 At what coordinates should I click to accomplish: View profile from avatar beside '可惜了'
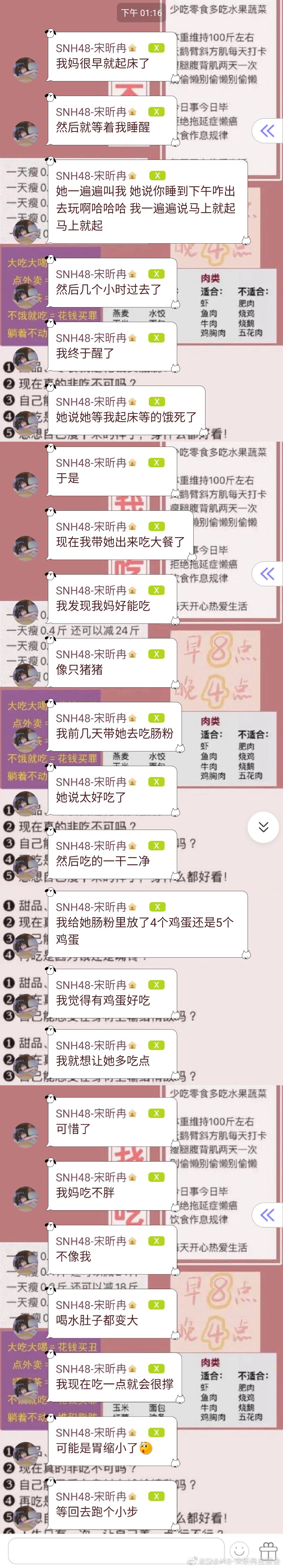[x=26, y=1133]
